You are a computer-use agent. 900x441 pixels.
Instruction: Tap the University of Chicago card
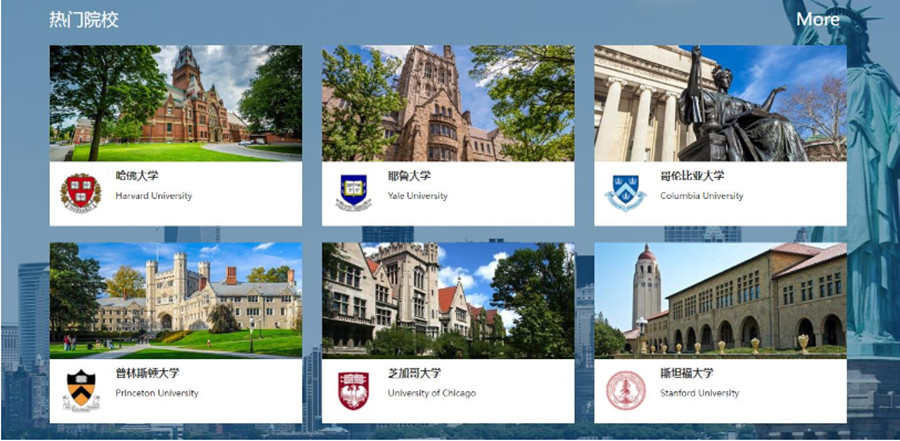coord(447,332)
